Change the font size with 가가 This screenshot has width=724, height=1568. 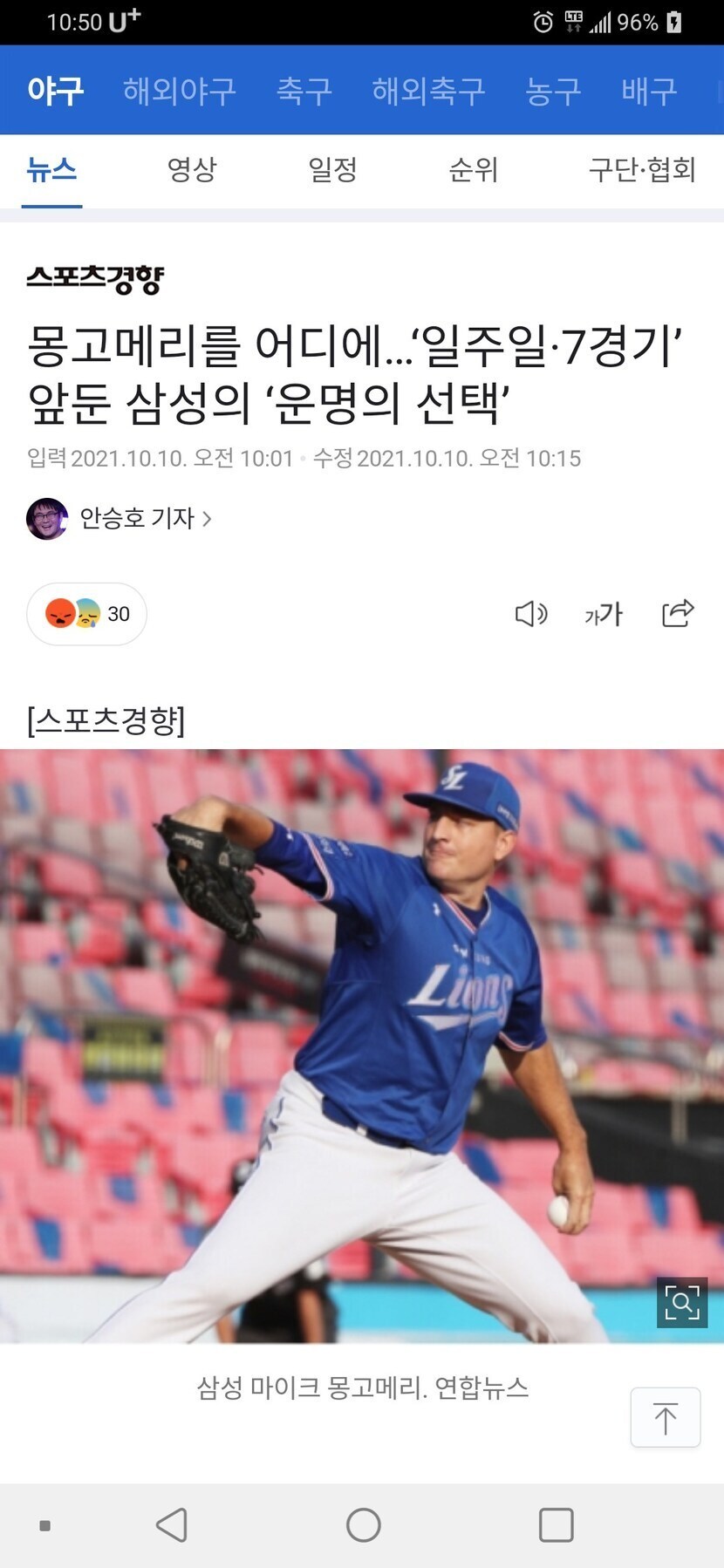click(604, 614)
